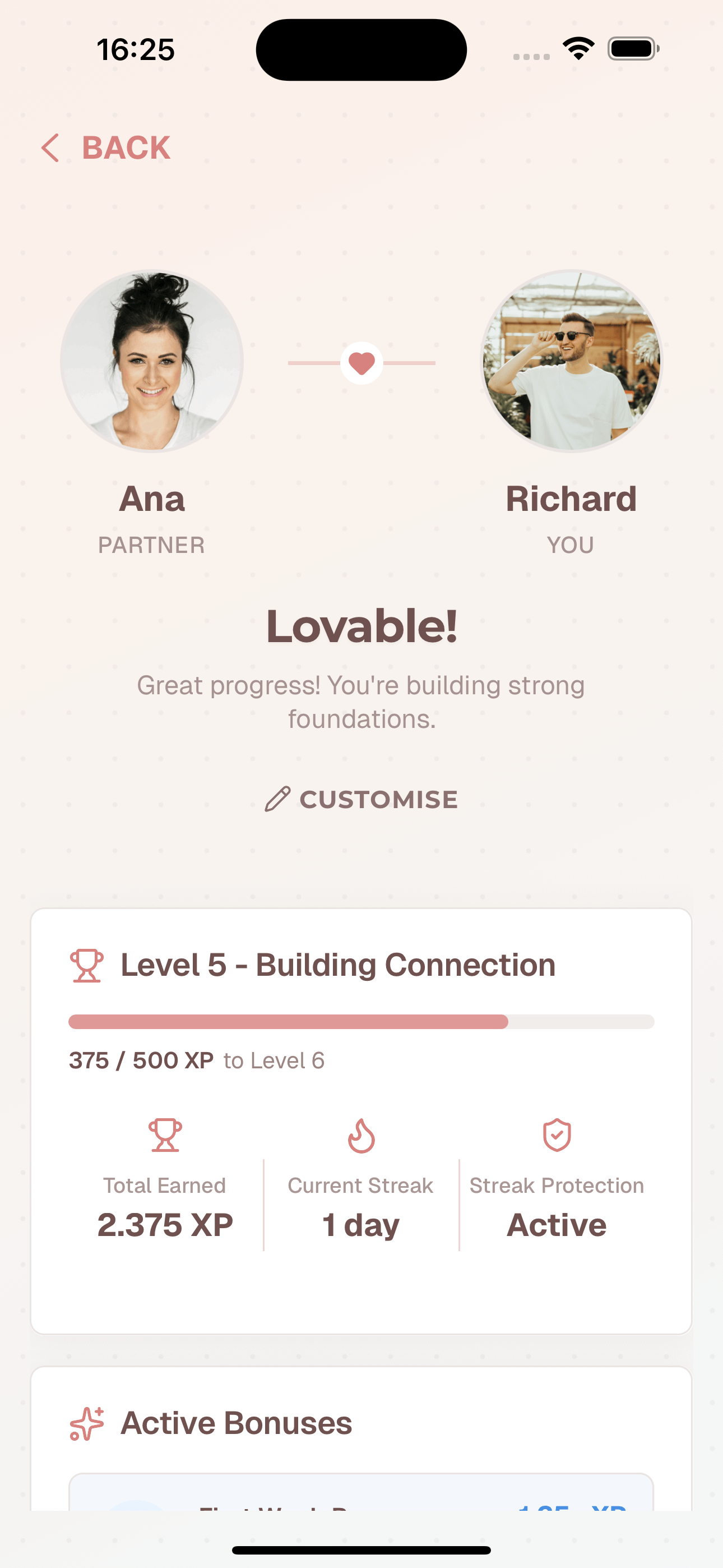Tap the battery indicator in status bar

click(633, 49)
